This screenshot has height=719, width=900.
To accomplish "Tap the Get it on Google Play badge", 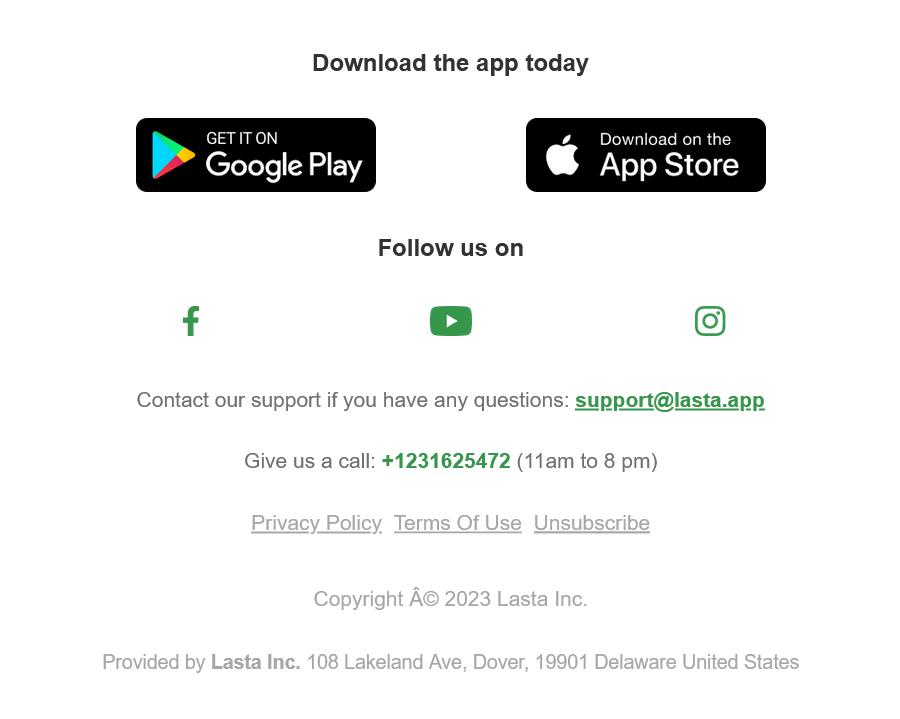I will pyautogui.click(x=256, y=155).
